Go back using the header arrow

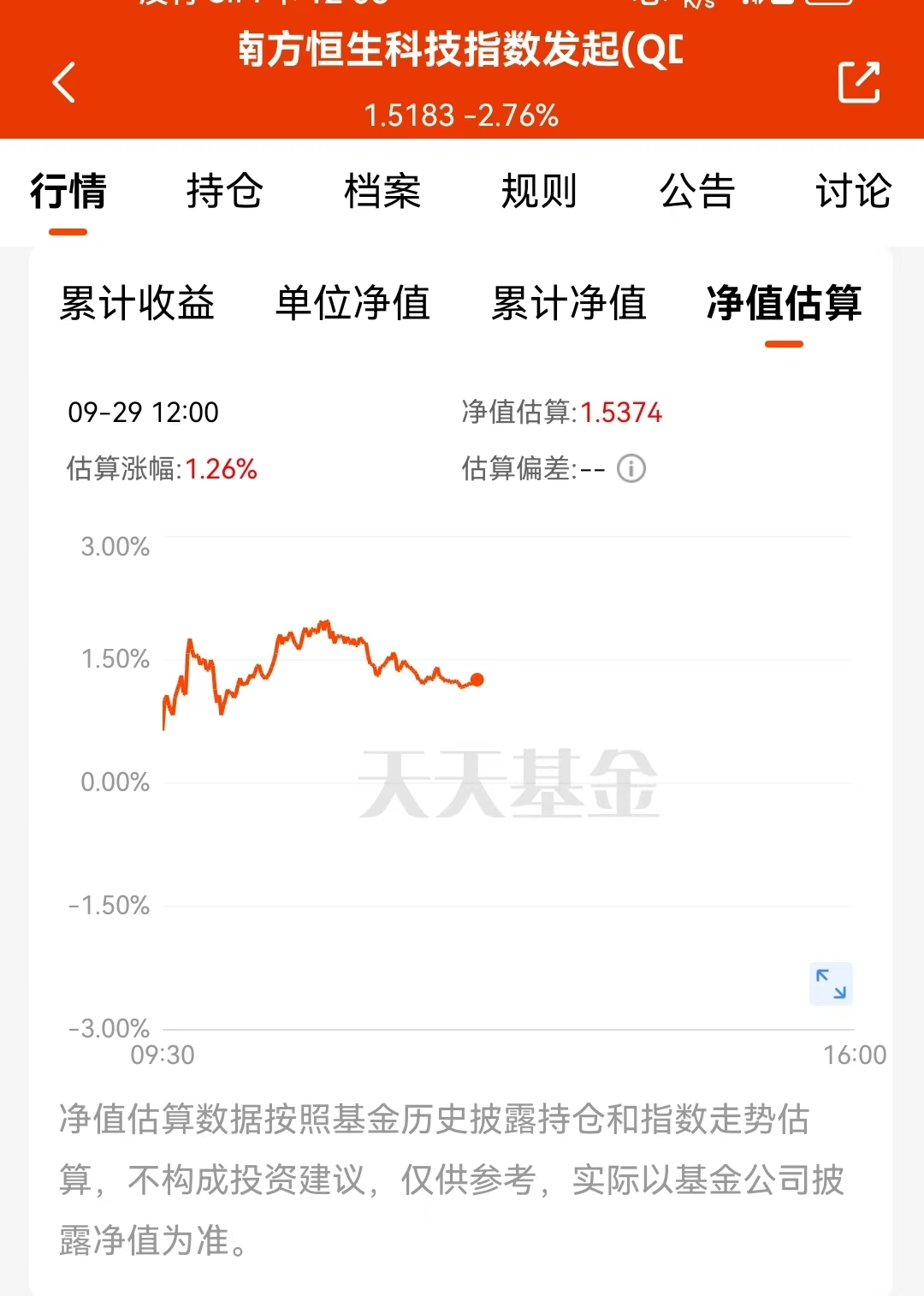[x=64, y=82]
